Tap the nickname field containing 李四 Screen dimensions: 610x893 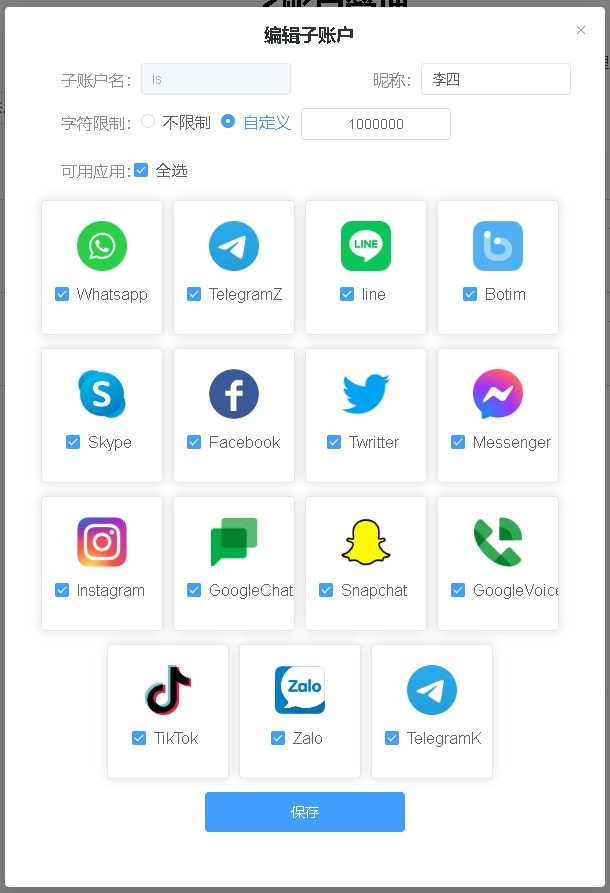click(495, 80)
